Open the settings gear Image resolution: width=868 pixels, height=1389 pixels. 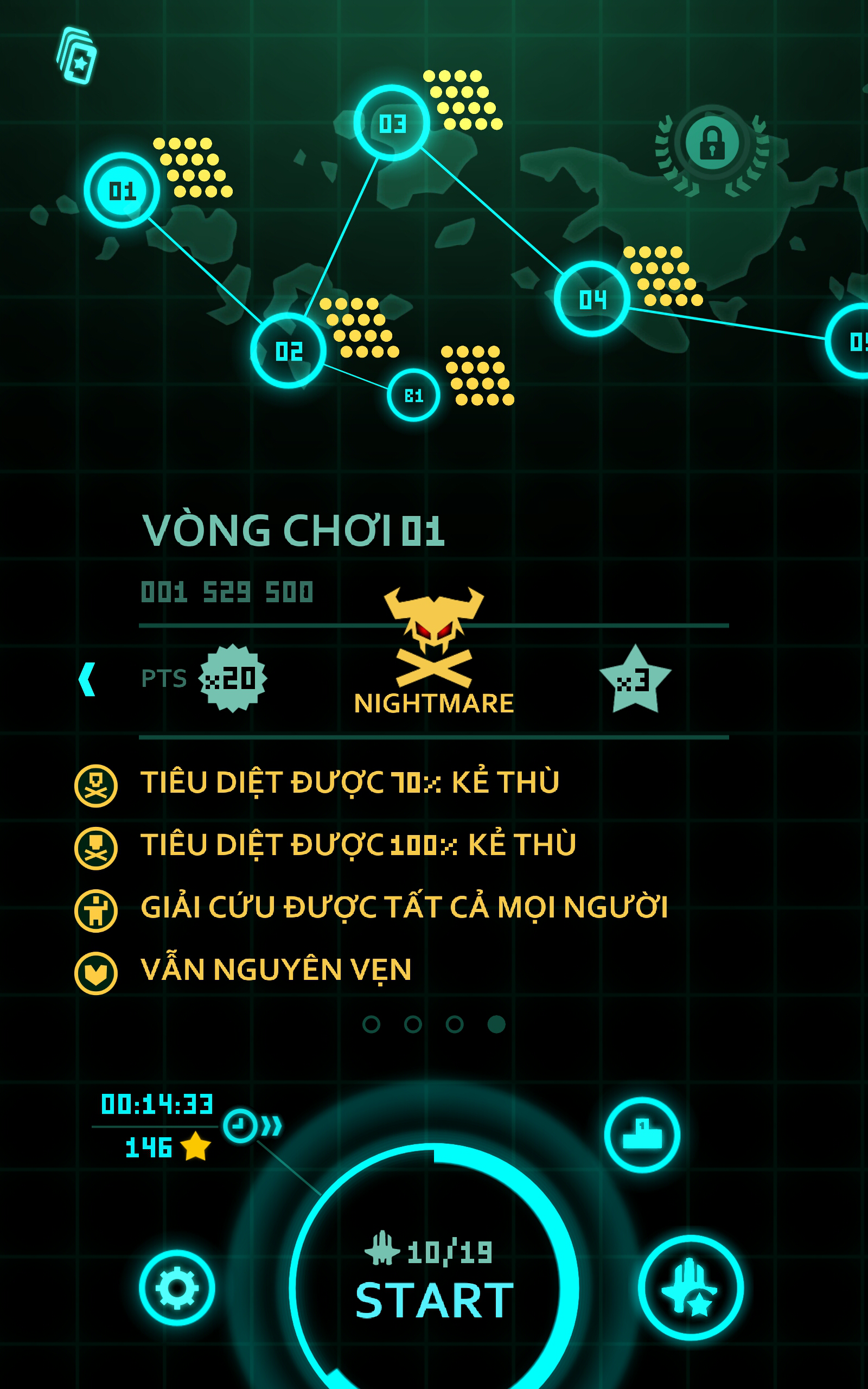coord(177,1288)
